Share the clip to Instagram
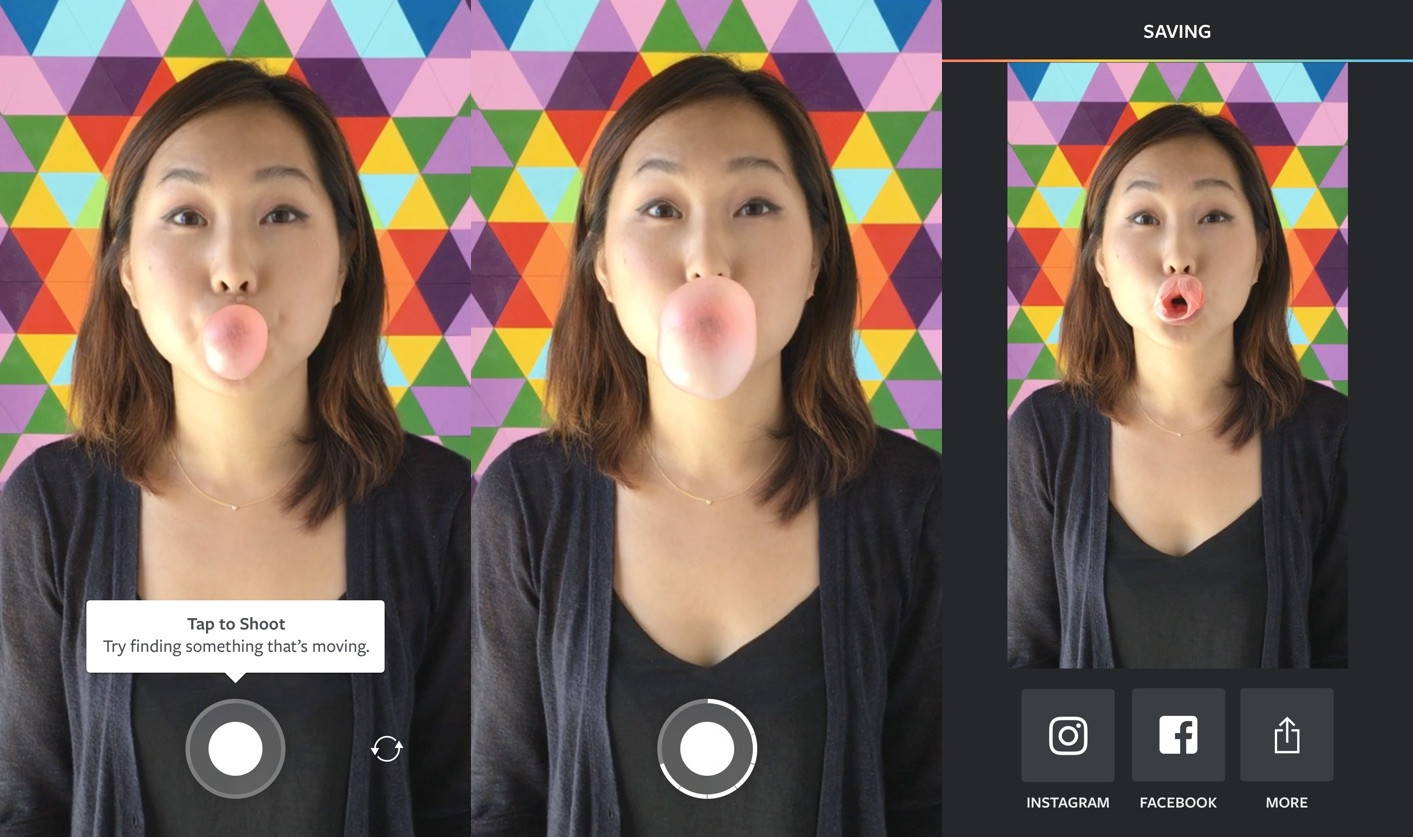1413x837 pixels. (1067, 736)
